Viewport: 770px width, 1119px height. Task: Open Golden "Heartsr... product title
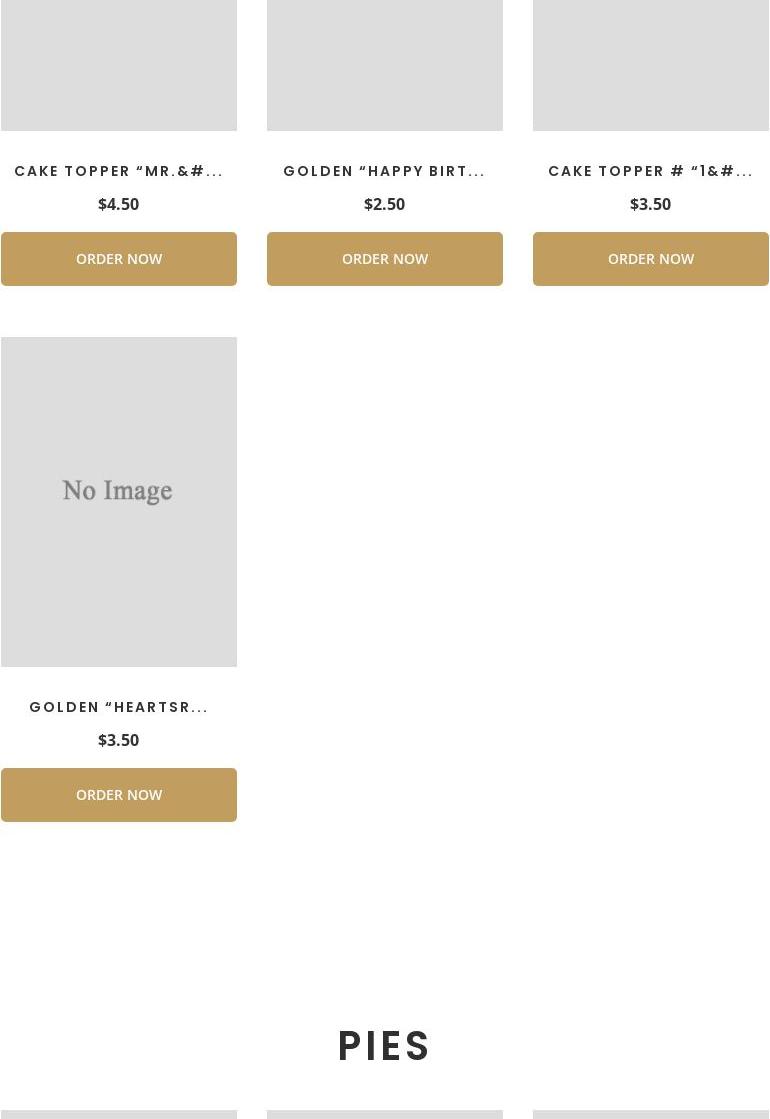pos(118,707)
